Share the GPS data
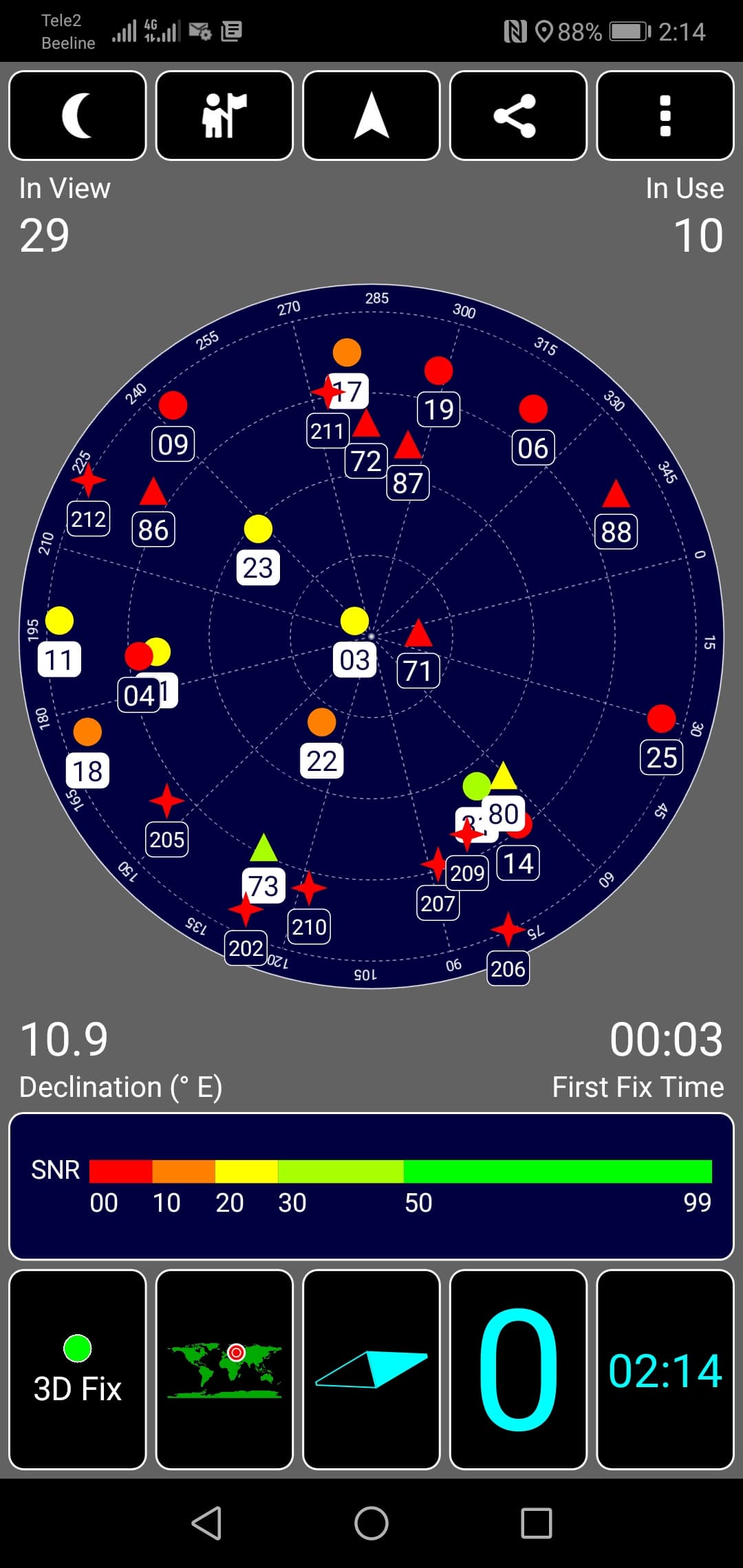Screen dimensions: 743x1568 518,116
